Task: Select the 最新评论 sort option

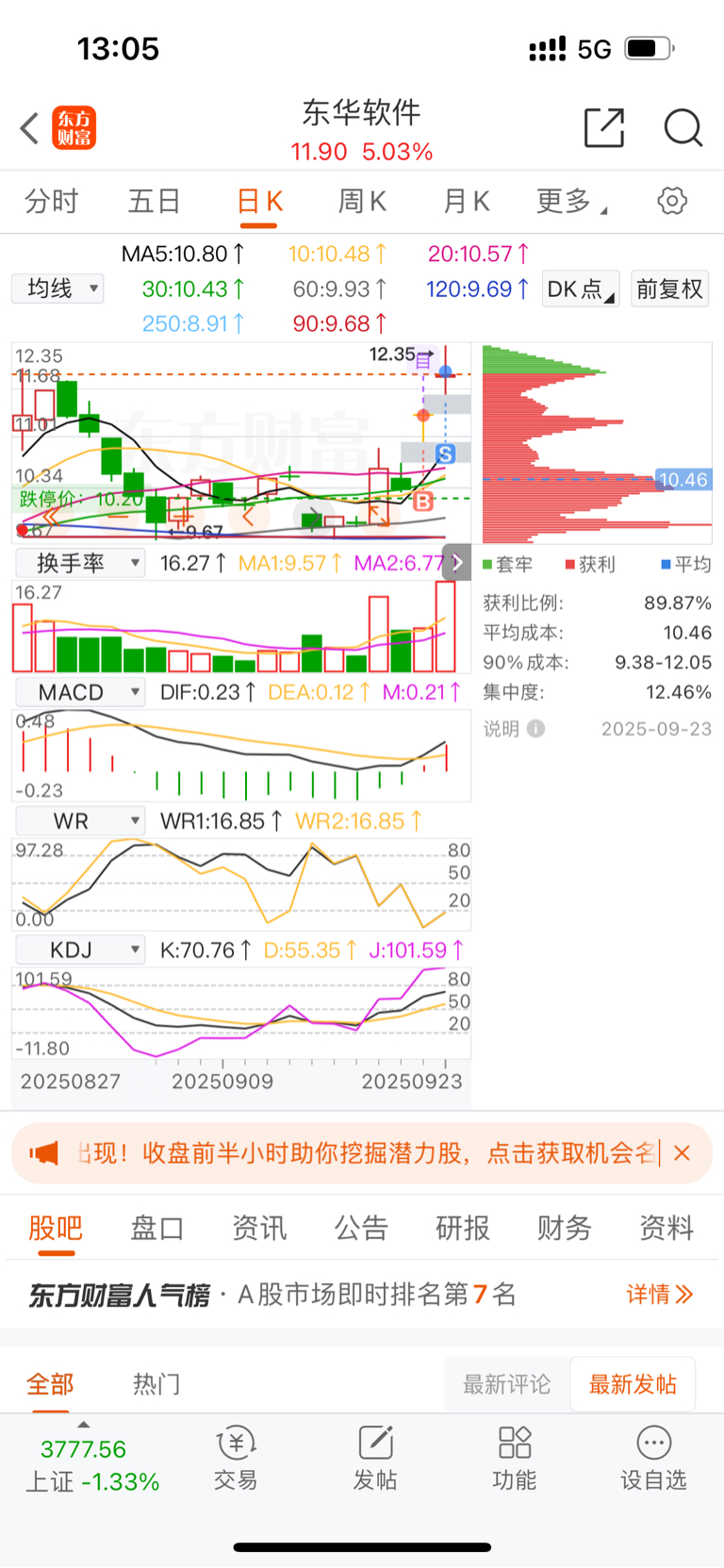Action: 506,1384
